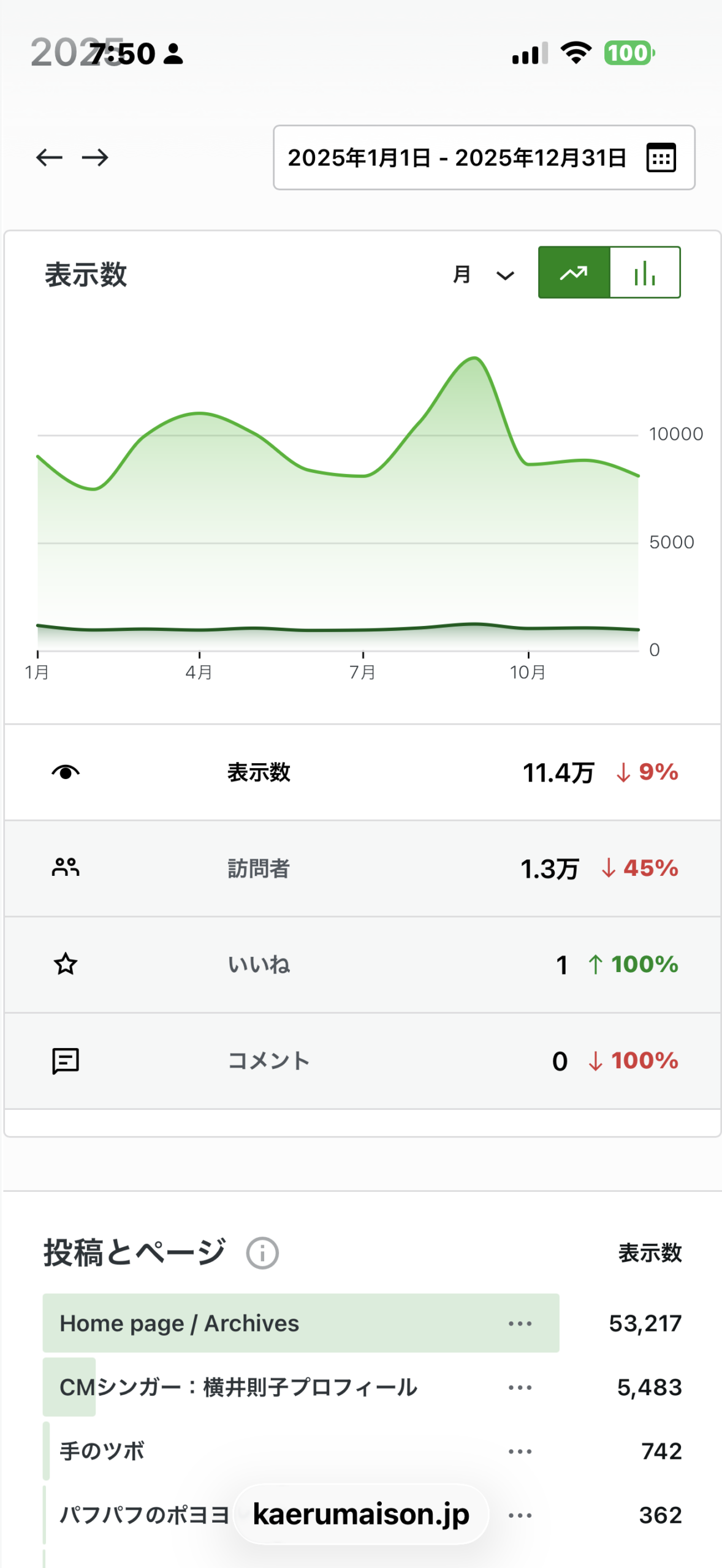Go to the next date period
This screenshot has width=722, height=1568.
[95, 157]
